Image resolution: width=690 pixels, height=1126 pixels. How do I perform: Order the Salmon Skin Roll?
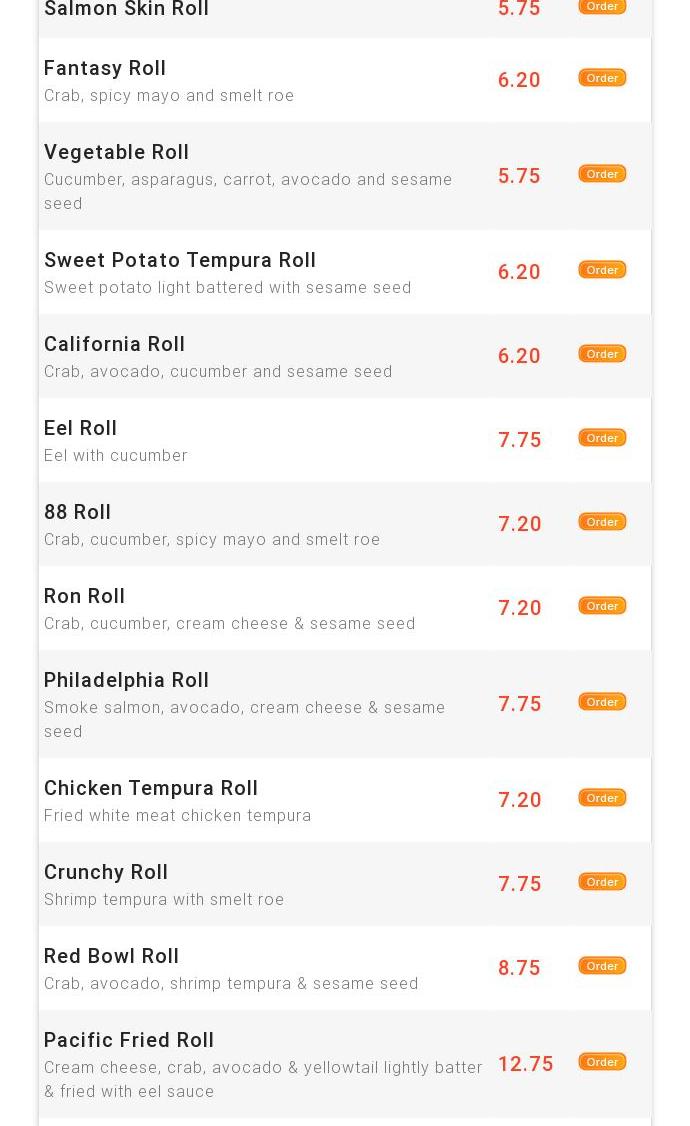[x=602, y=6]
